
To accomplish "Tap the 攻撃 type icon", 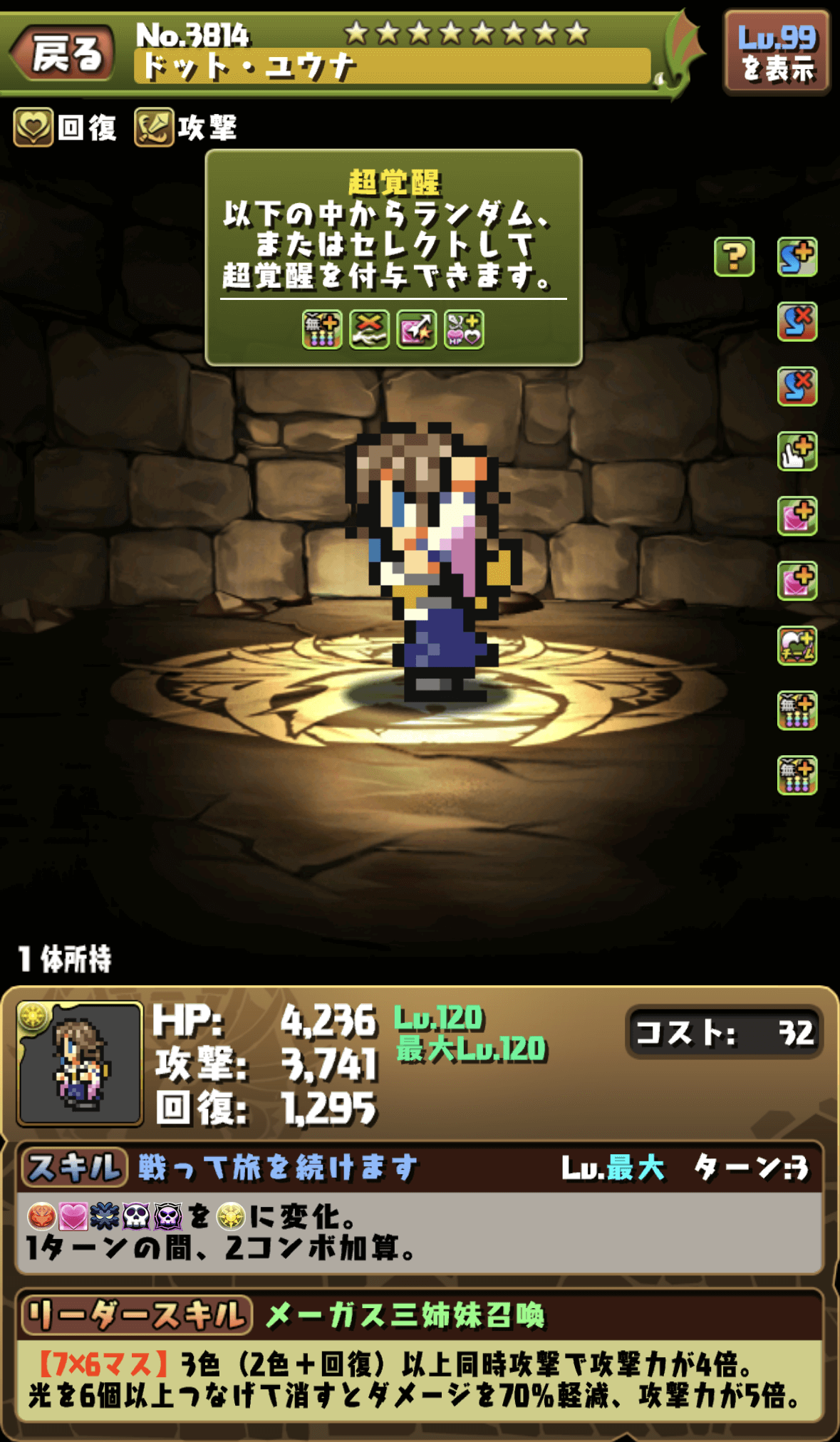I will pyautogui.click(x=154, y=128).
